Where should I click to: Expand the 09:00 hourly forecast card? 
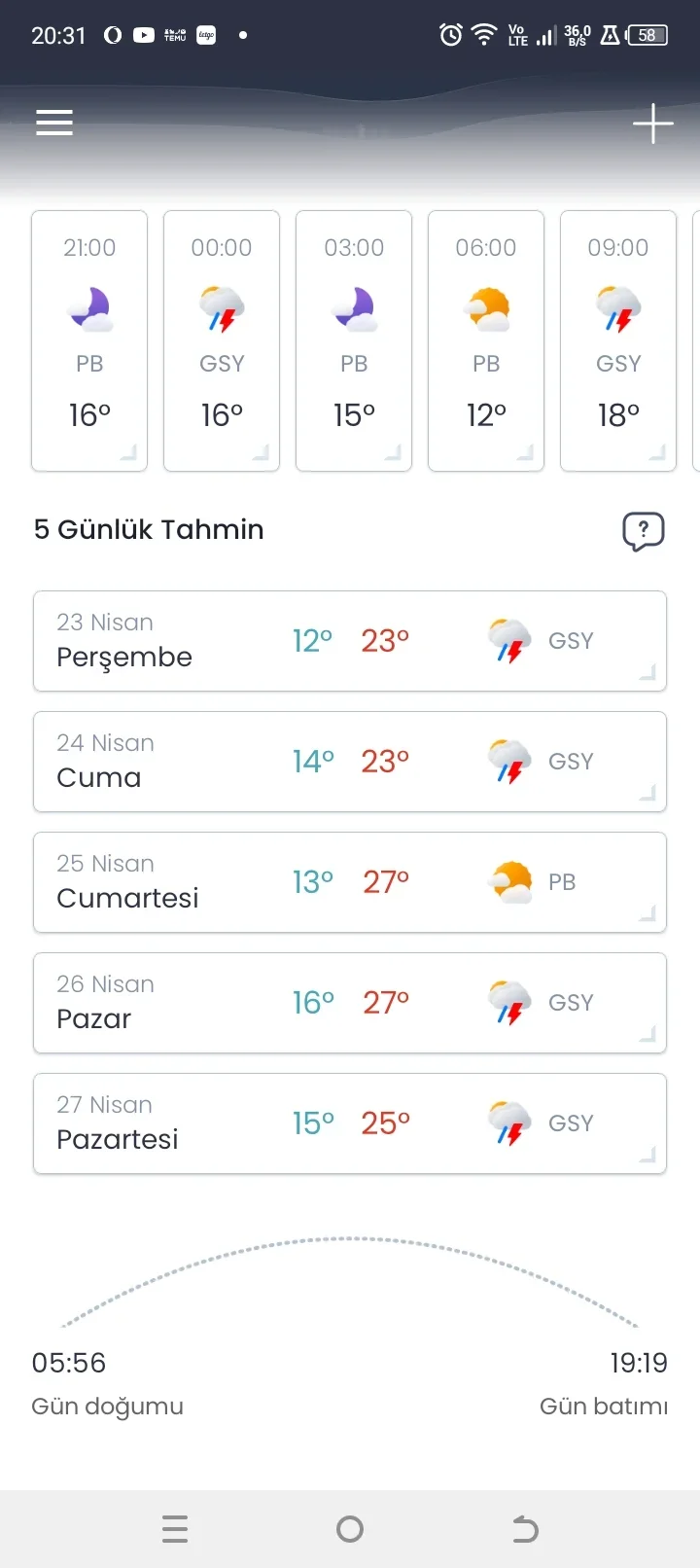[618, 340]
